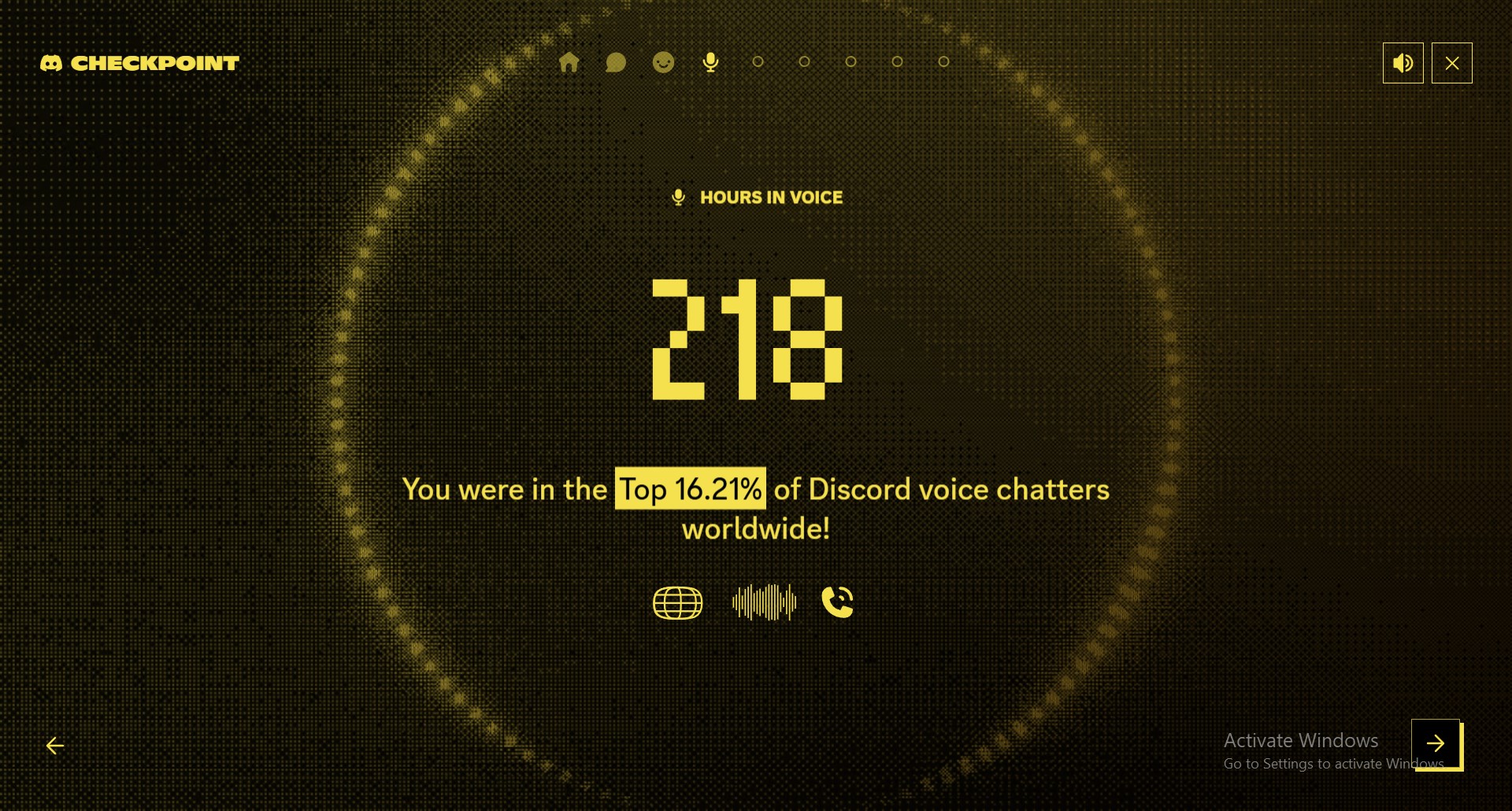Jump to the last step dot

click(x=943, y=61)
